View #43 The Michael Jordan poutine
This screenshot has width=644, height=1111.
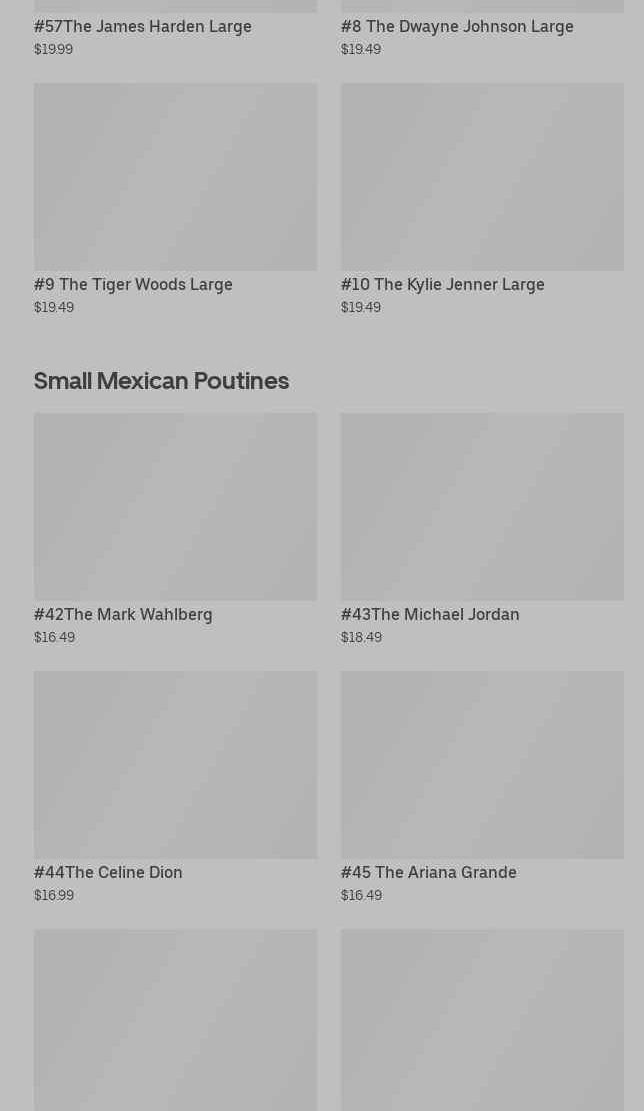coord(482,529)
